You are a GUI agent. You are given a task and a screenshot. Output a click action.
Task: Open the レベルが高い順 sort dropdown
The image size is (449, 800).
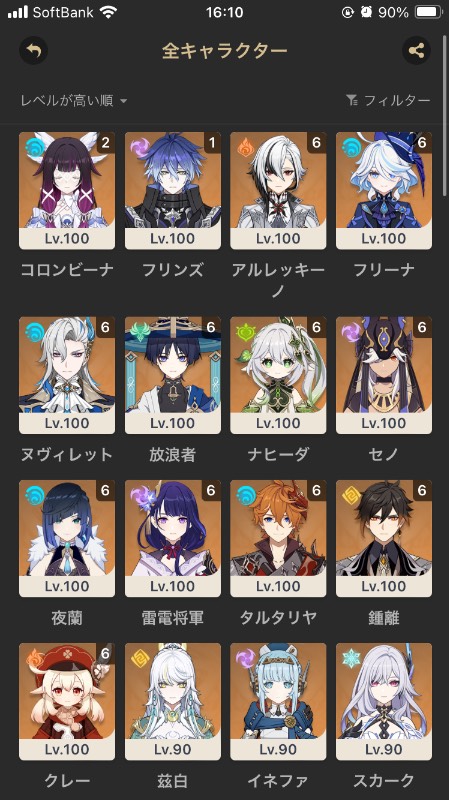coord(73,101)
